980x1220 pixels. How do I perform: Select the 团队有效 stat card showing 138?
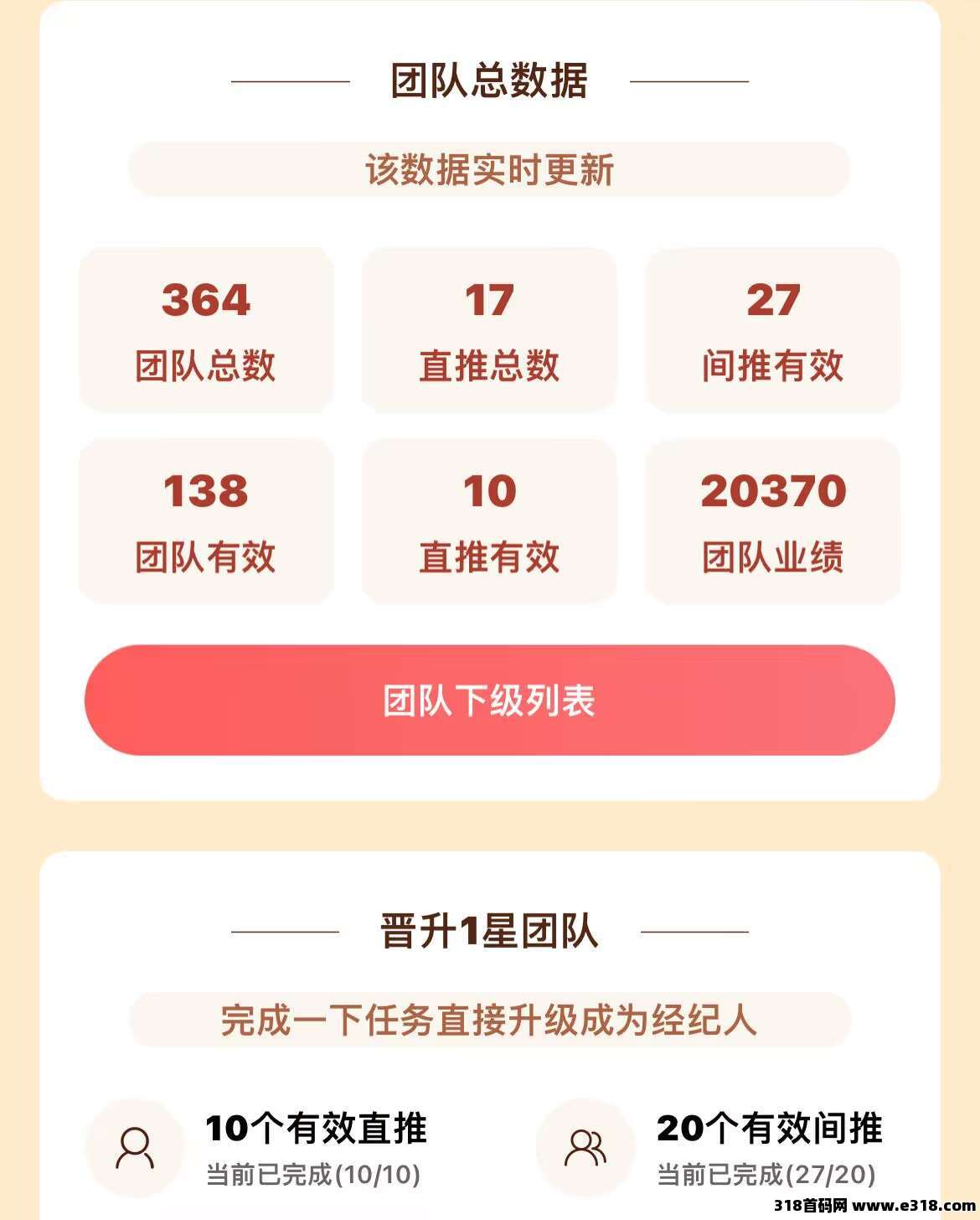point(204,520)
